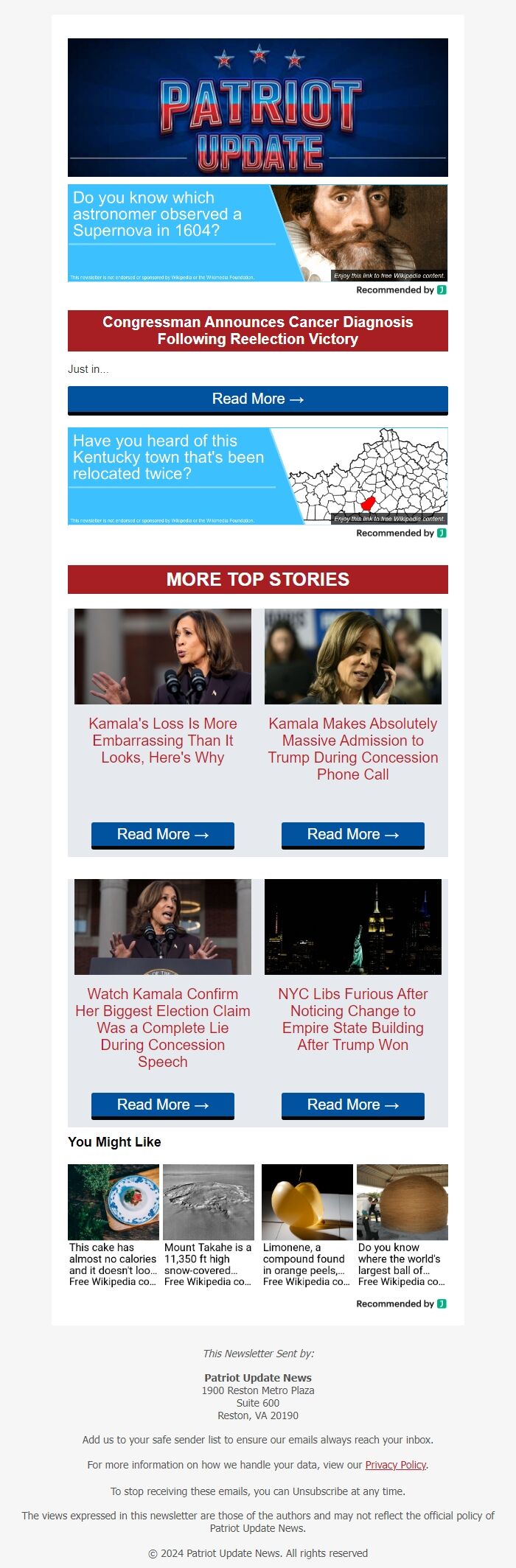
Task: Open the New York night skyline photo
Action: coord(353,927)
